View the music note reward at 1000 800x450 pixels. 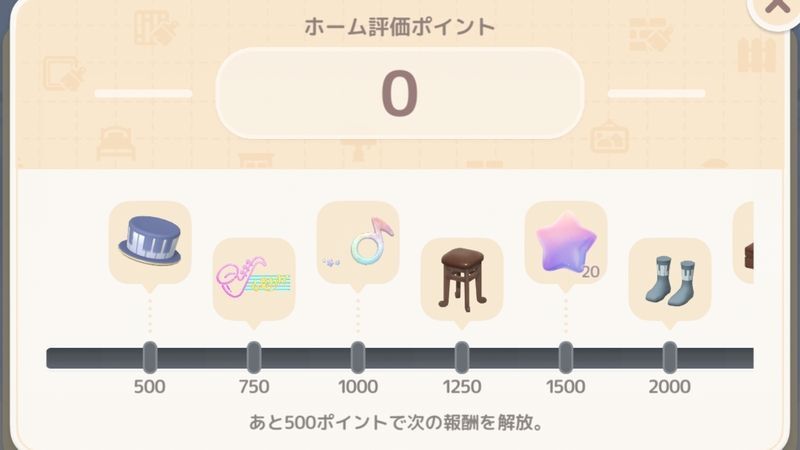(358, 242)
